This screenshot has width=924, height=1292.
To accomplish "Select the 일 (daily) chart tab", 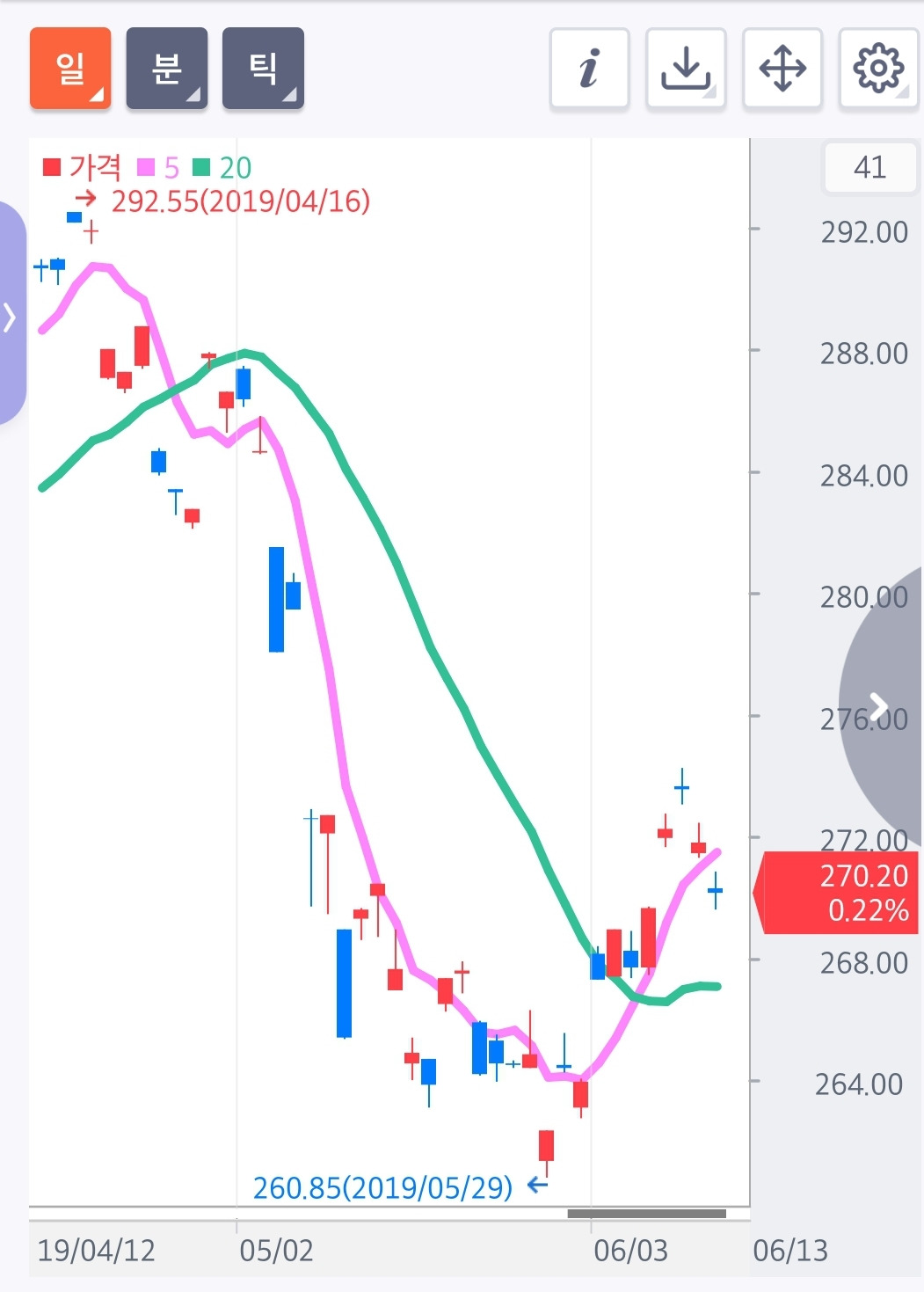I will point(70,68).
